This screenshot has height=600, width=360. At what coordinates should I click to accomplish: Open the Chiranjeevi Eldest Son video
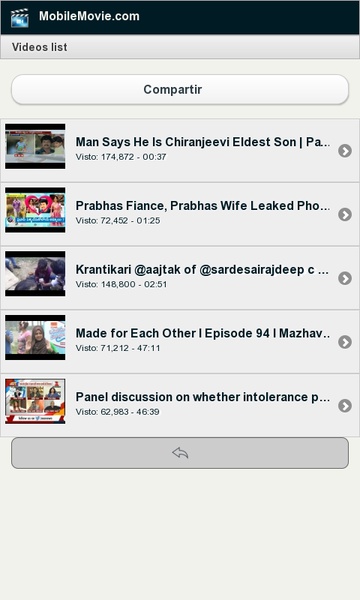[x=180, y=150]
